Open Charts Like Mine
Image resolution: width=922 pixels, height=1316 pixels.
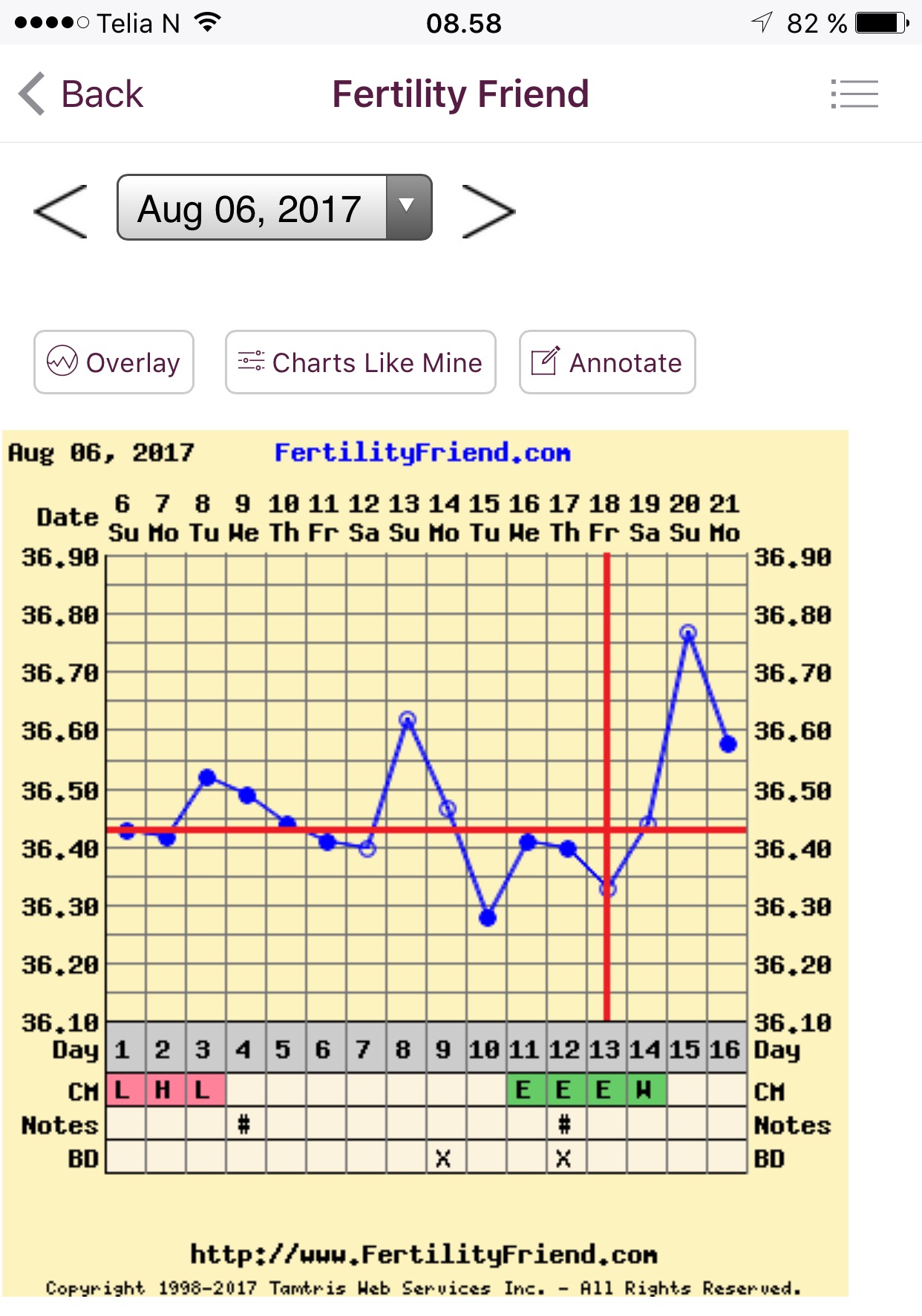pyautogui.click(x=360, y=362)
